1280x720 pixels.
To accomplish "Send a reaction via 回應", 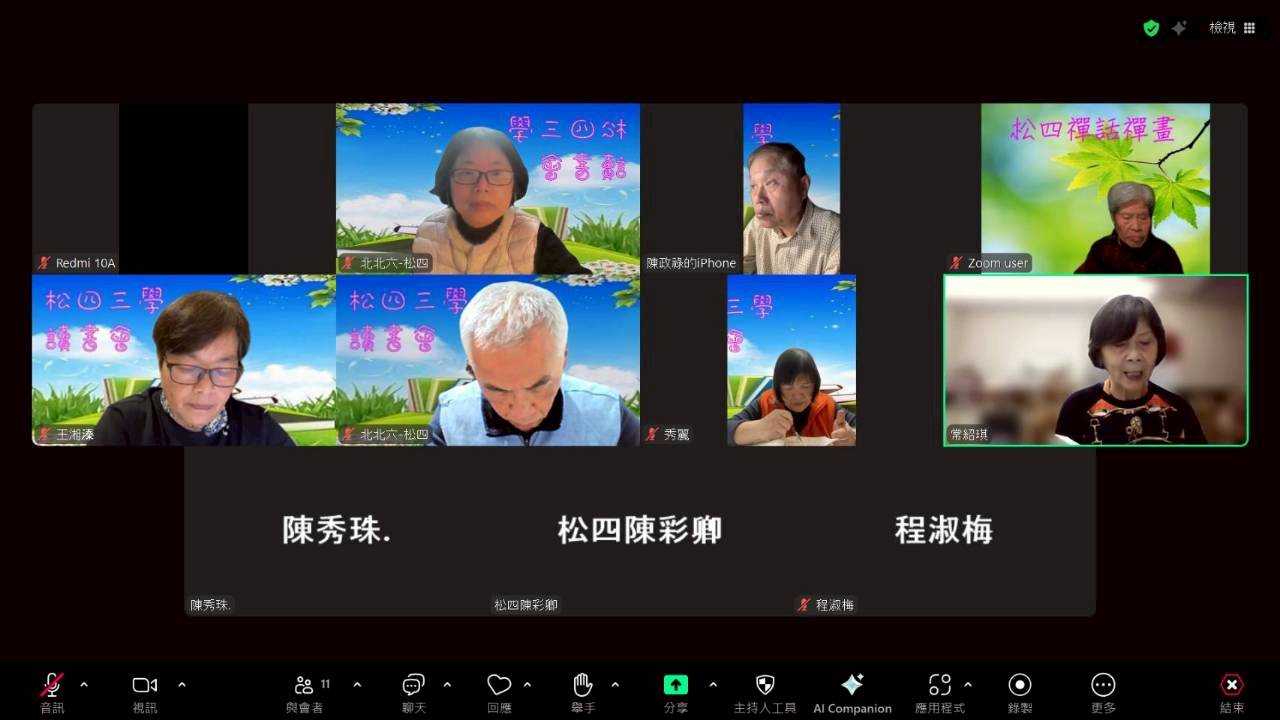I will coord(499,691).
